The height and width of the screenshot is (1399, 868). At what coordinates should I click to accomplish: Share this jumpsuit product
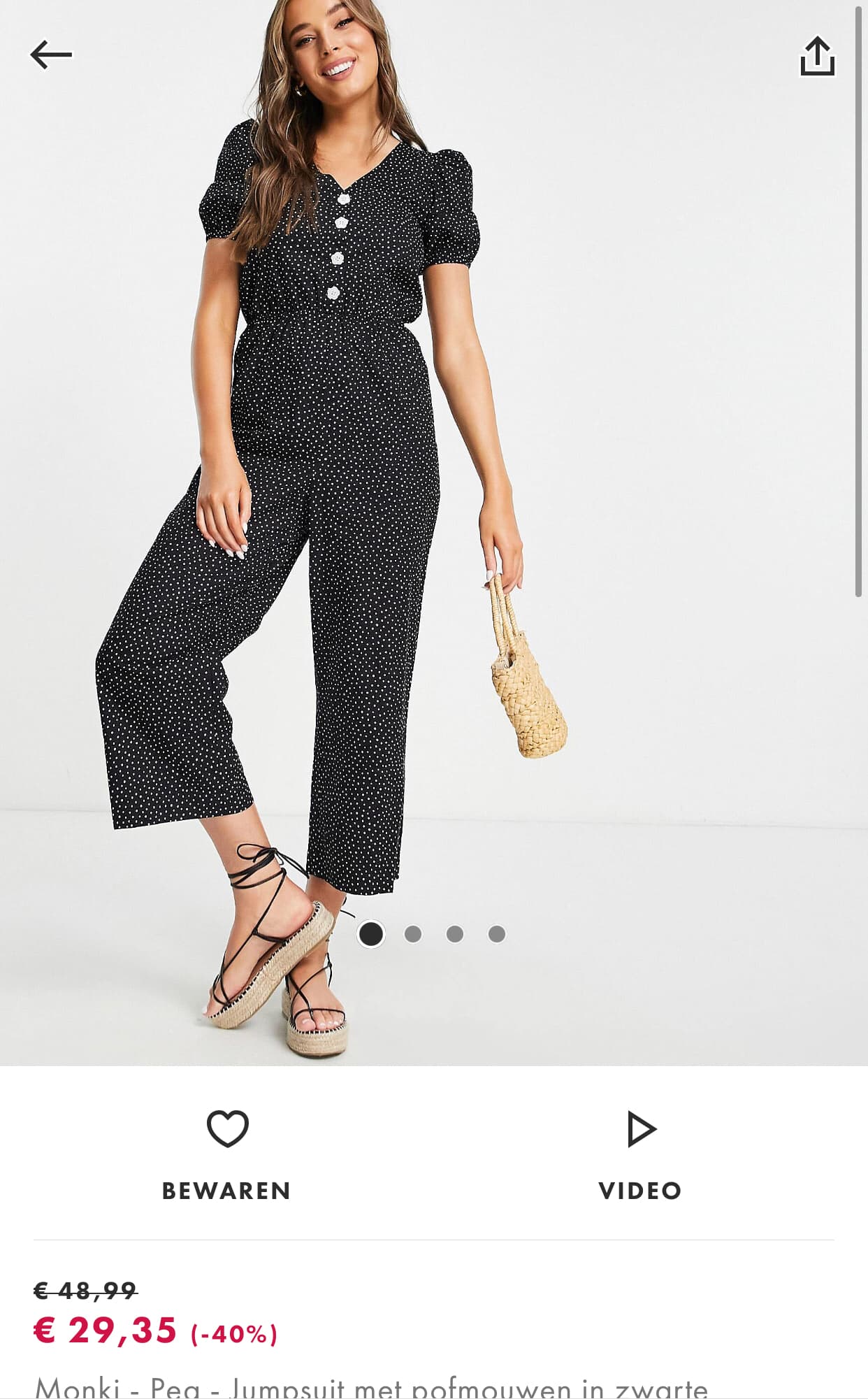(817, 56)
